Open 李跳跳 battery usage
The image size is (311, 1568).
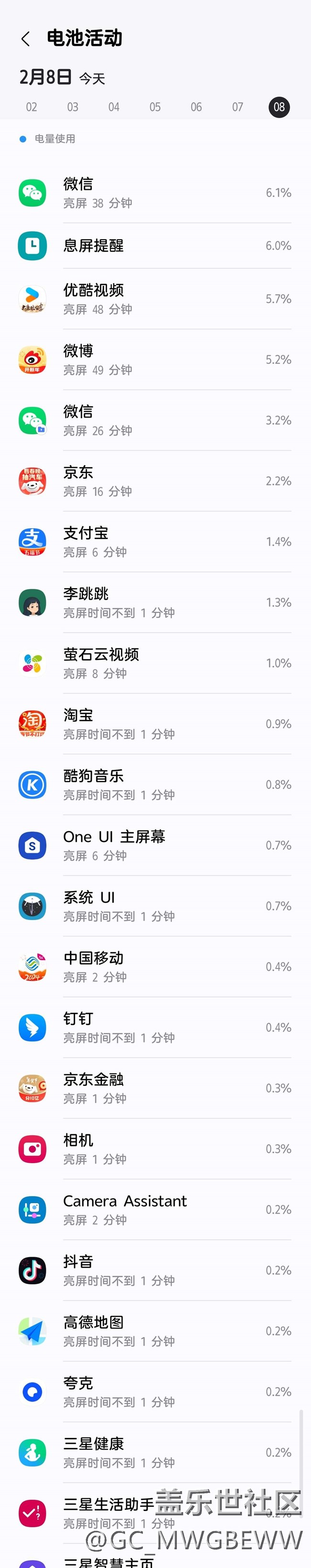coord(155,603)
